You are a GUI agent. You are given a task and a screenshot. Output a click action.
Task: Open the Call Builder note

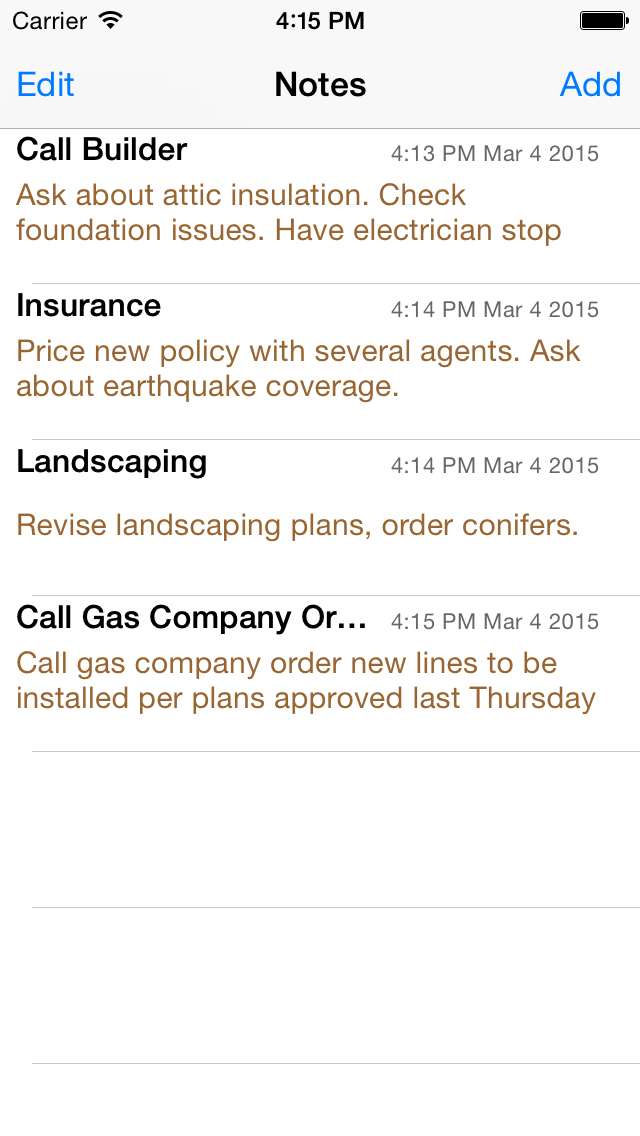pyautogui.click(x=320, y=206)
